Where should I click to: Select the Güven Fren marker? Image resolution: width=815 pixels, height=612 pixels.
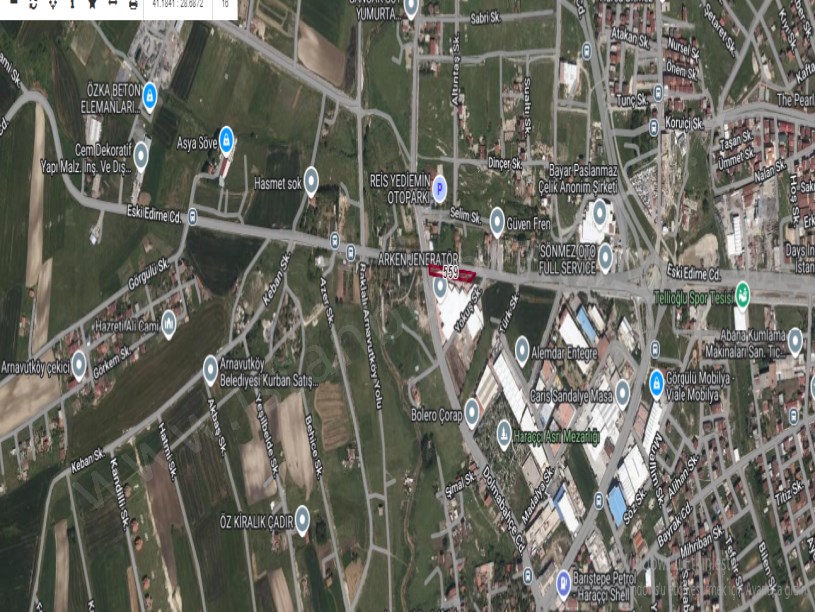click(x=497, y=221)
